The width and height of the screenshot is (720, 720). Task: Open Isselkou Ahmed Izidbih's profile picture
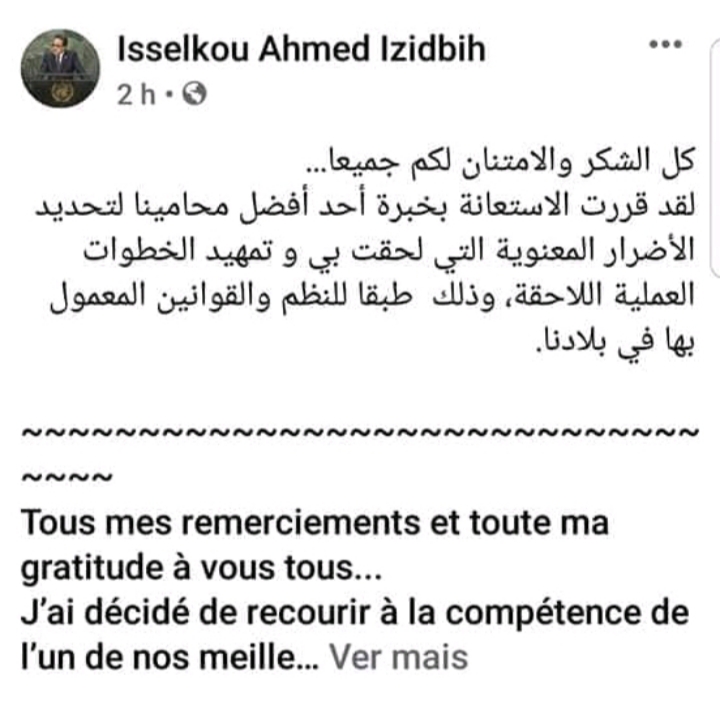click(x=61, y=69)
